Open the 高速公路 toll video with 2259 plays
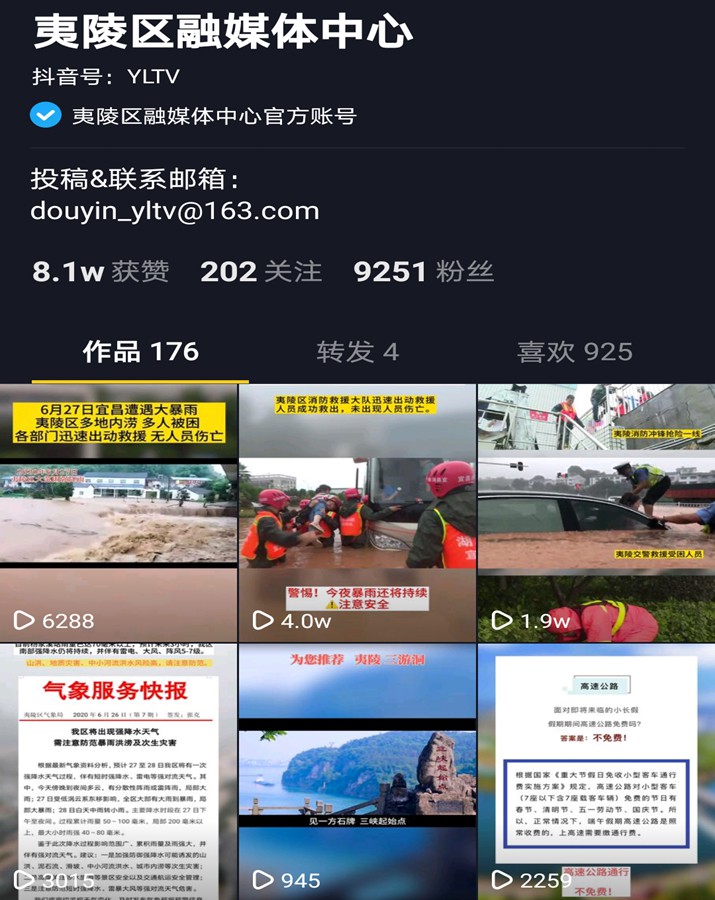 (x=596, y=770)
